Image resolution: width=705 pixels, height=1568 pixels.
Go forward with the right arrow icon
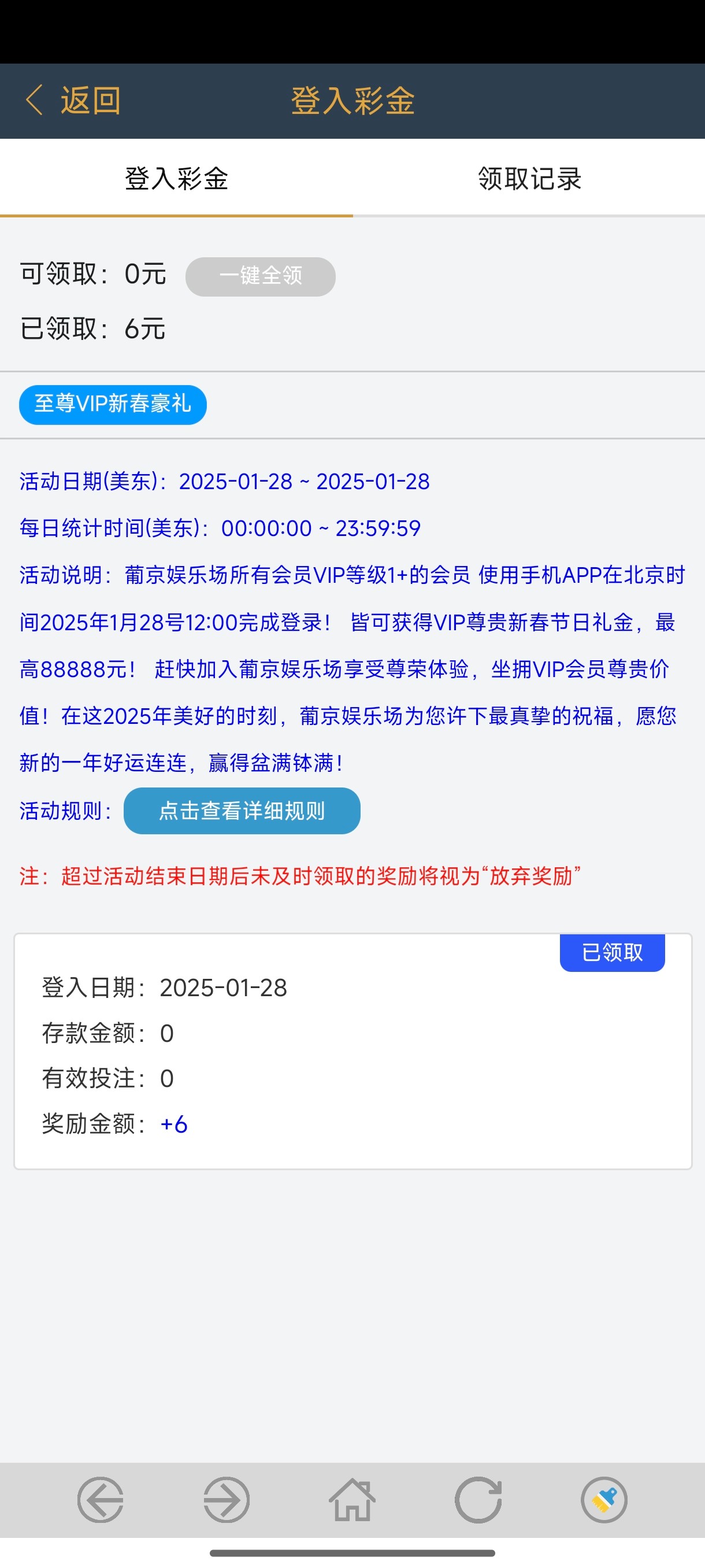click(227, 1500)
